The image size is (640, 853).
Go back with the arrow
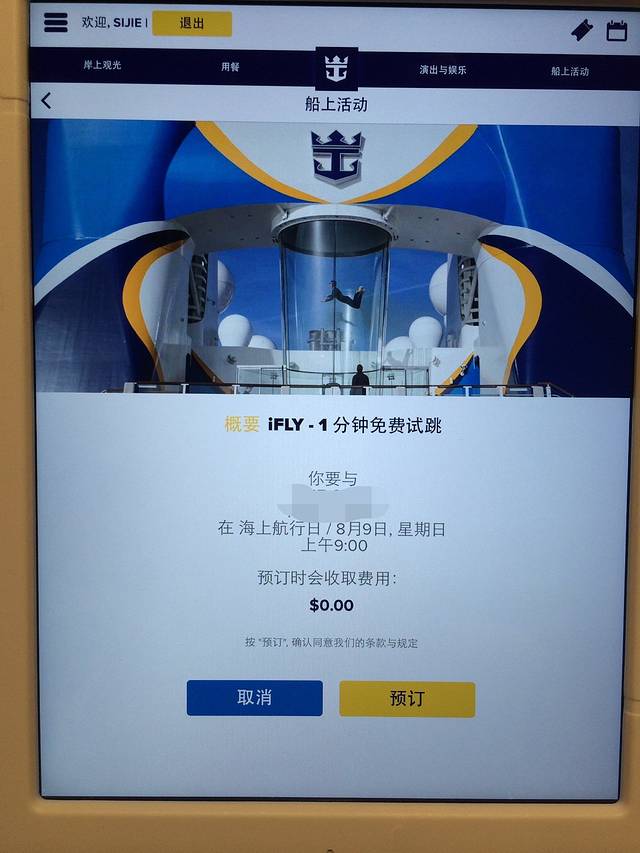point(46,100)
